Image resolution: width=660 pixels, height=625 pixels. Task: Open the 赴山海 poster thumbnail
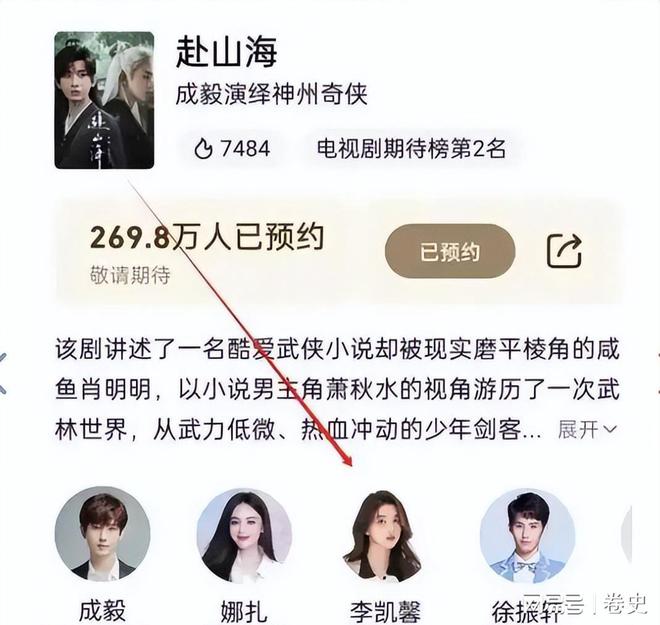104,100
